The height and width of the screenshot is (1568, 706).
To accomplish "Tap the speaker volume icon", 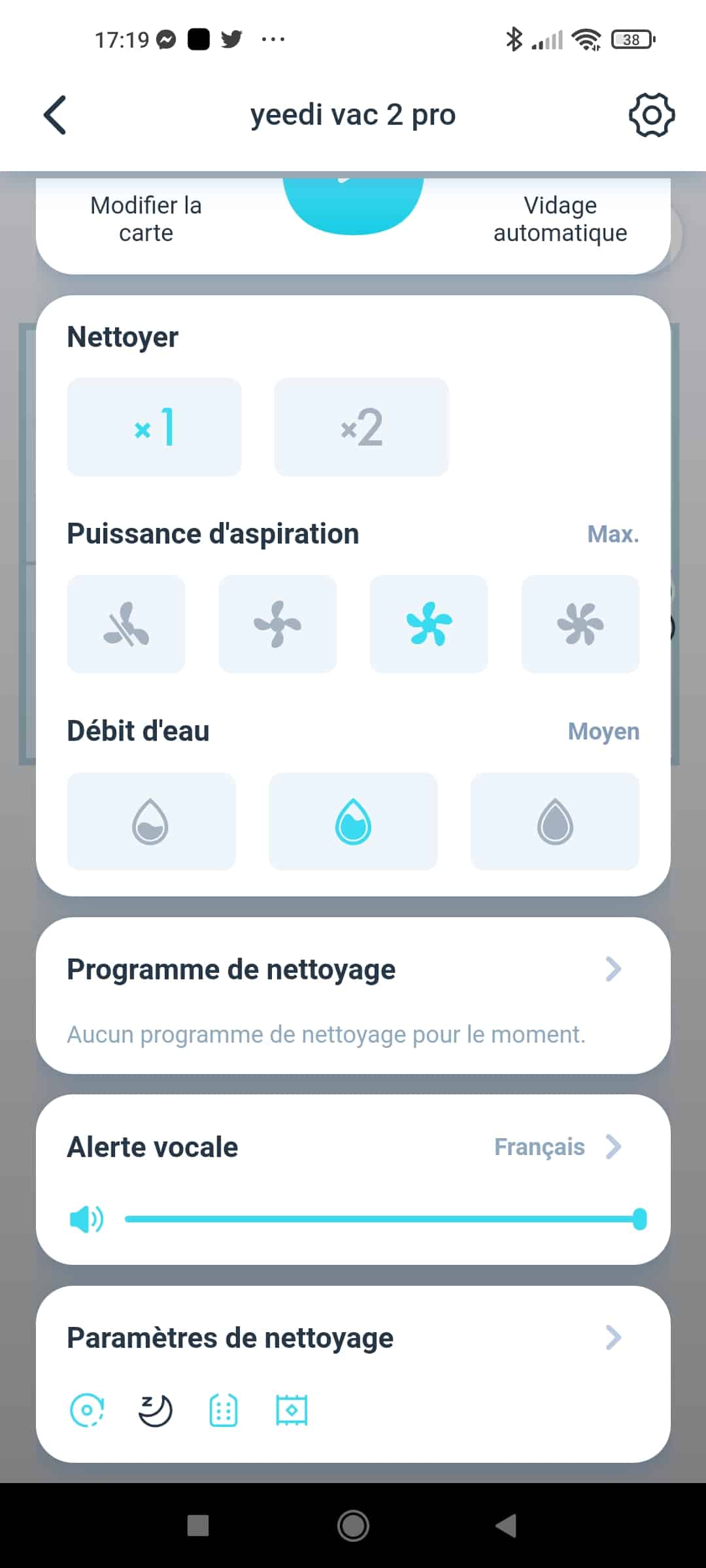I will coord(86,1219).
